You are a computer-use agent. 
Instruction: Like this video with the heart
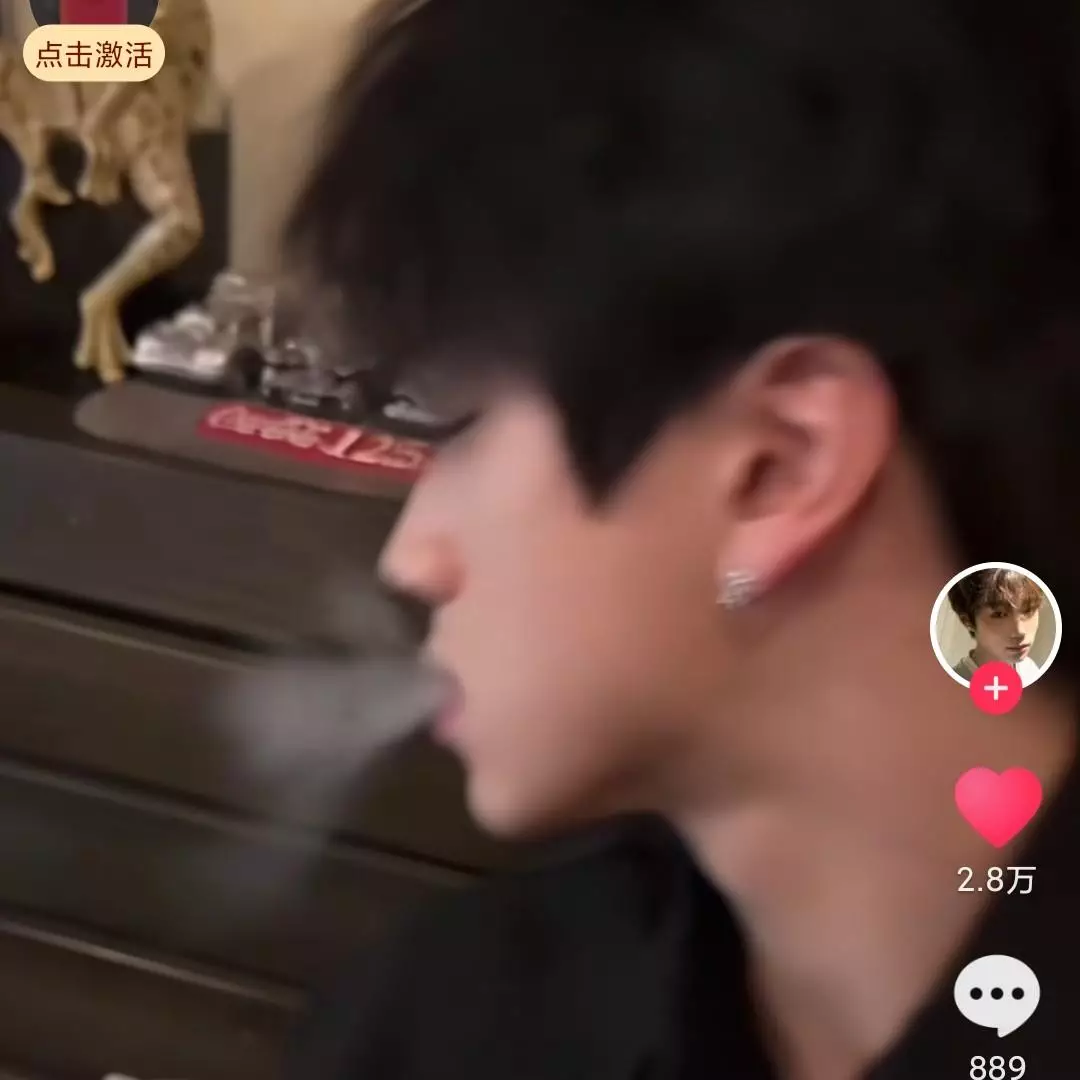coord(997,806)
